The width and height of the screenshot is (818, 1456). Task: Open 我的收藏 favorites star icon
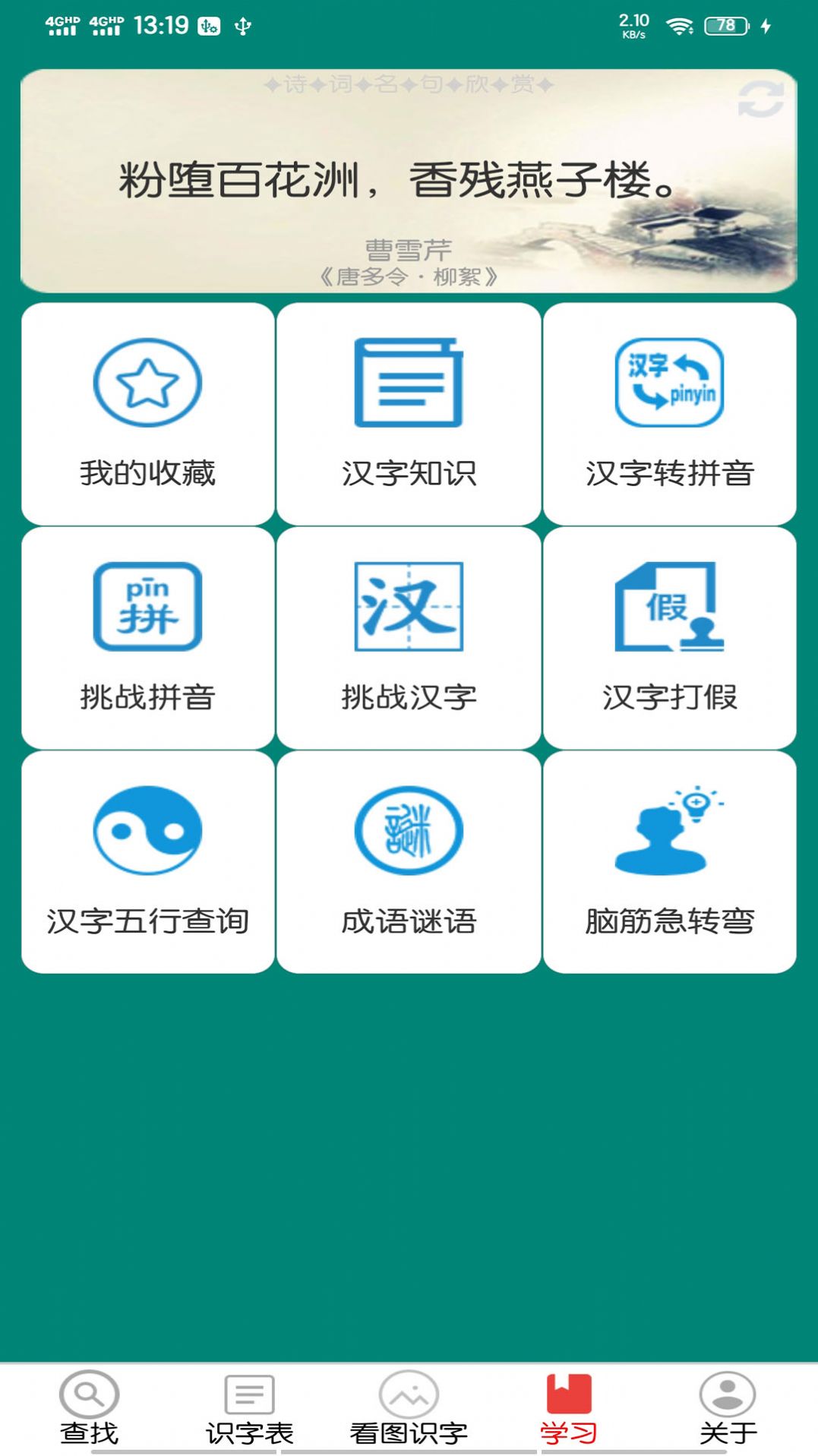point(147,383)
